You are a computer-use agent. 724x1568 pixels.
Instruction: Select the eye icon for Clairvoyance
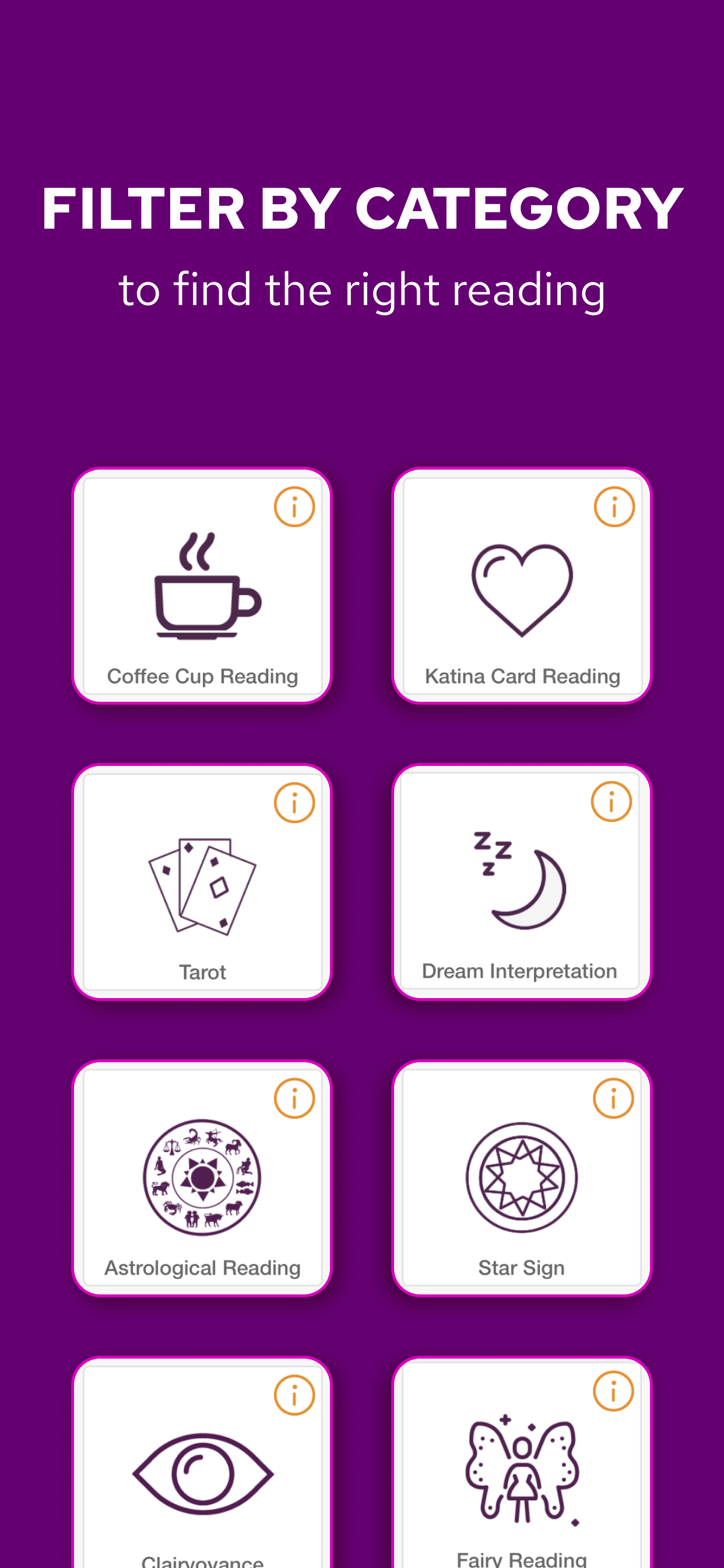pyautogui.click(x=203, y=1473)
